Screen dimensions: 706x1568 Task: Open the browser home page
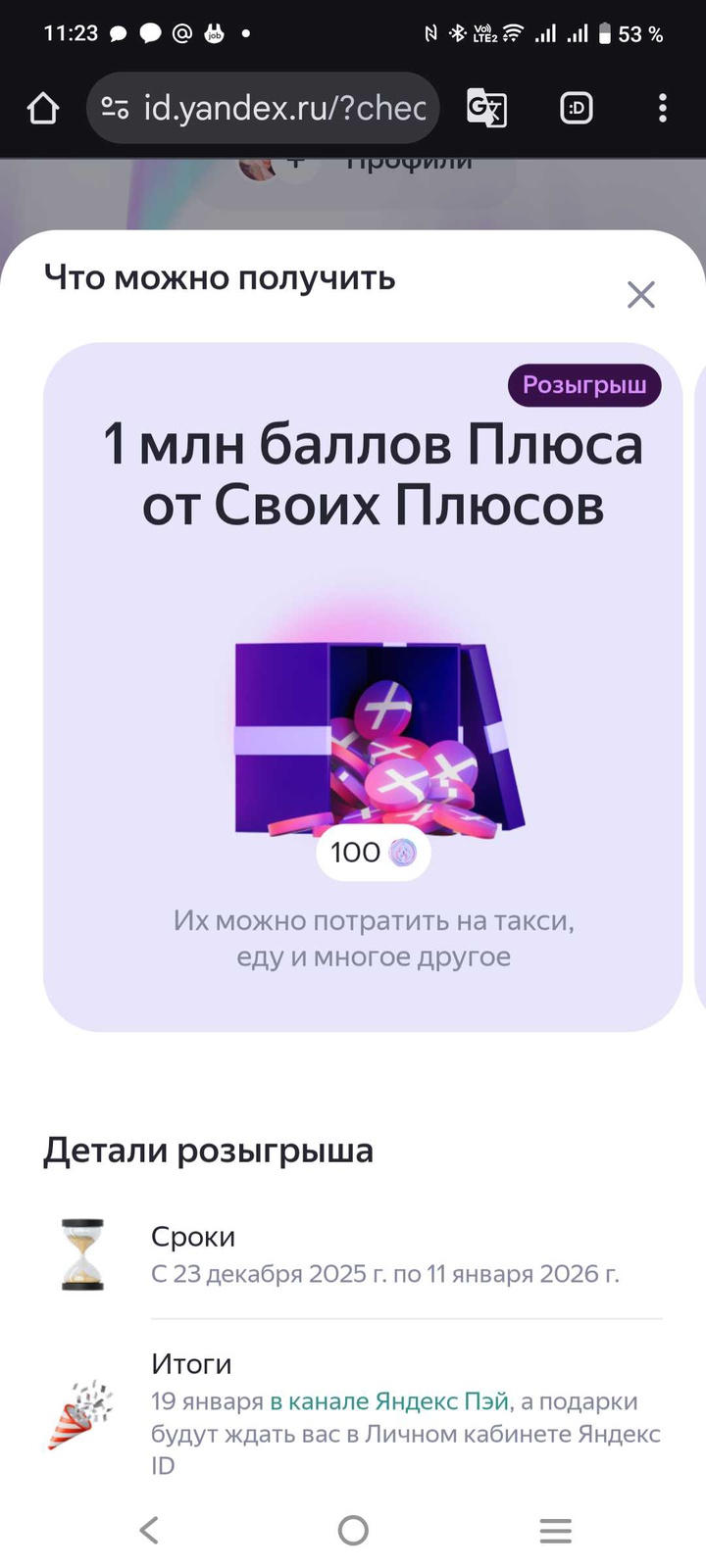coord(43,108)
